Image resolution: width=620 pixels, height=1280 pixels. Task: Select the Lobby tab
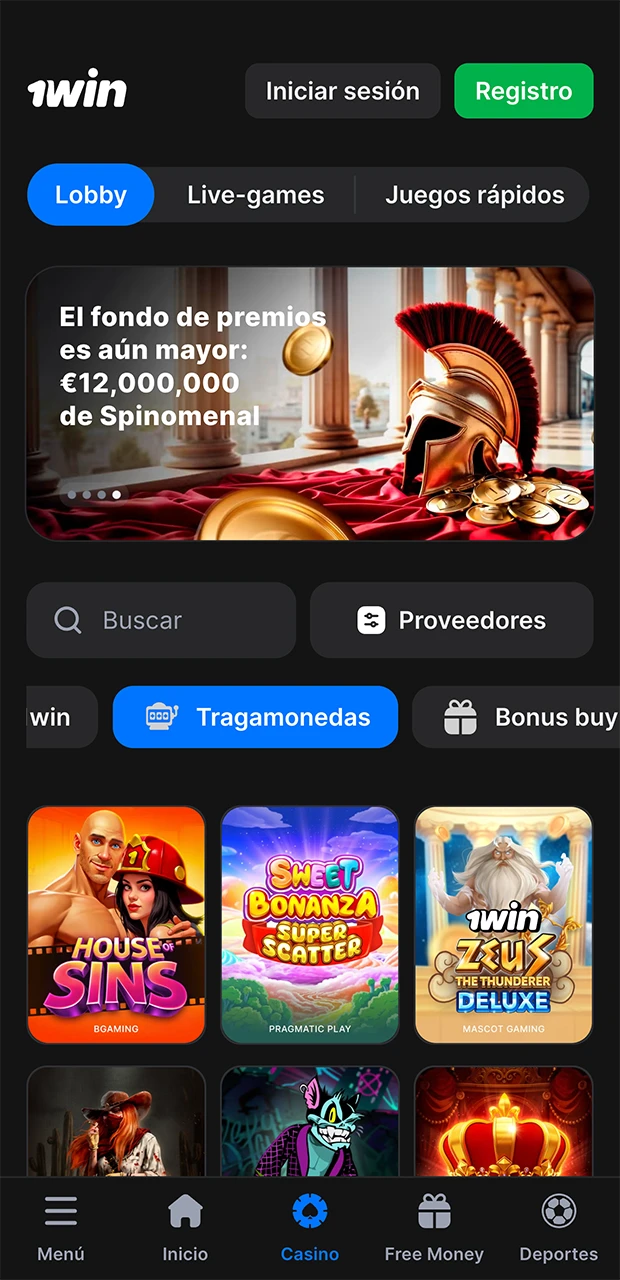91,195
